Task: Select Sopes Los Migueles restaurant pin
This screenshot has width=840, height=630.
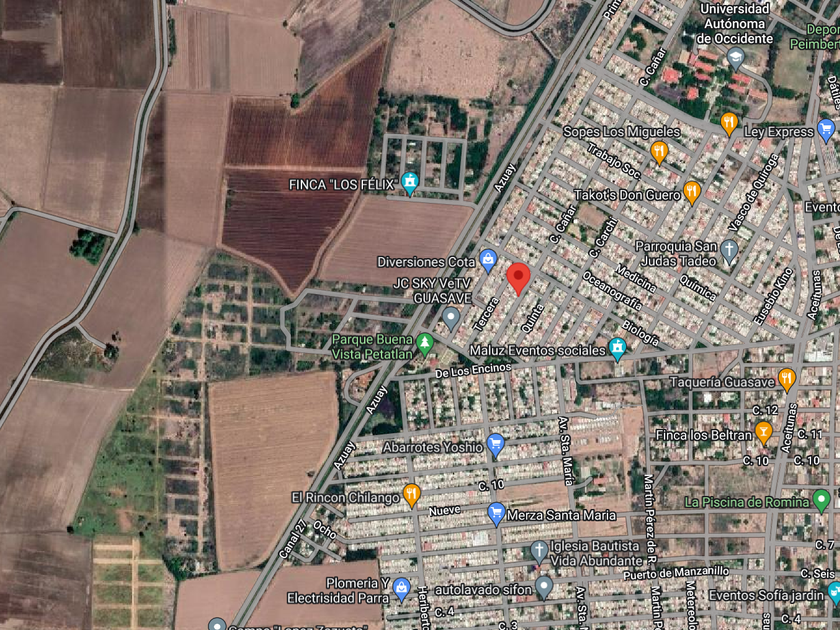Action: [659, 152]
